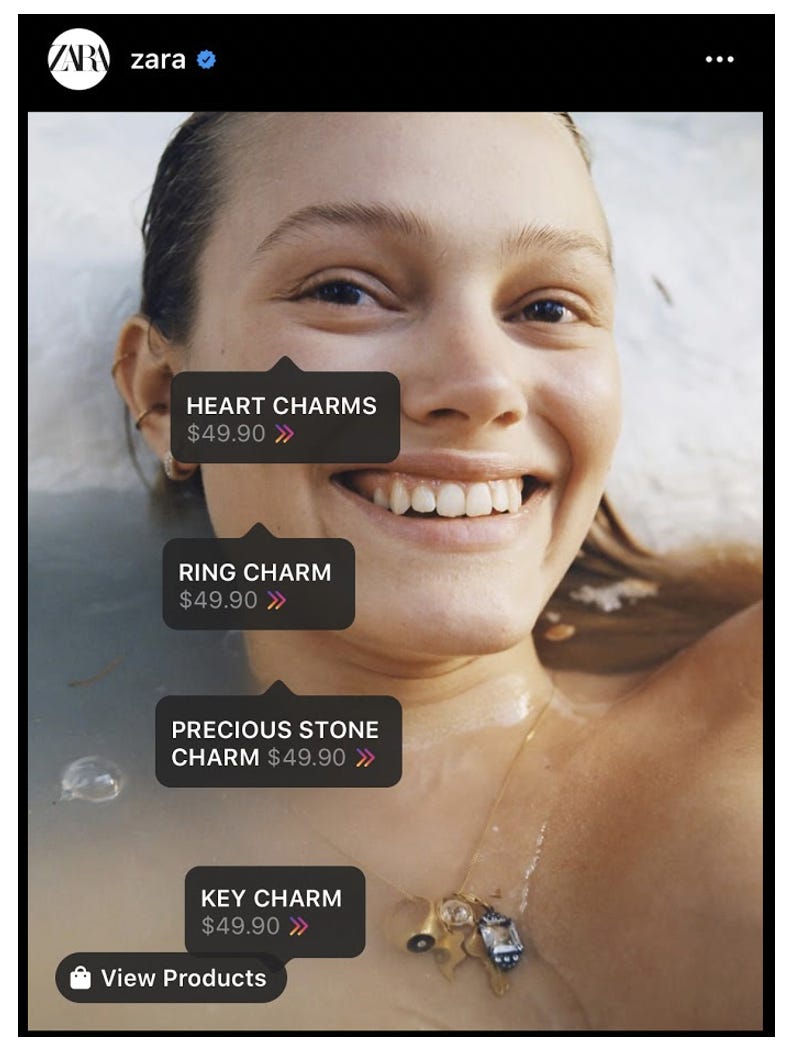The width and height of the screenshot is (790, 1050).
Task: Go to the zara username link
Action: (158, 60)
